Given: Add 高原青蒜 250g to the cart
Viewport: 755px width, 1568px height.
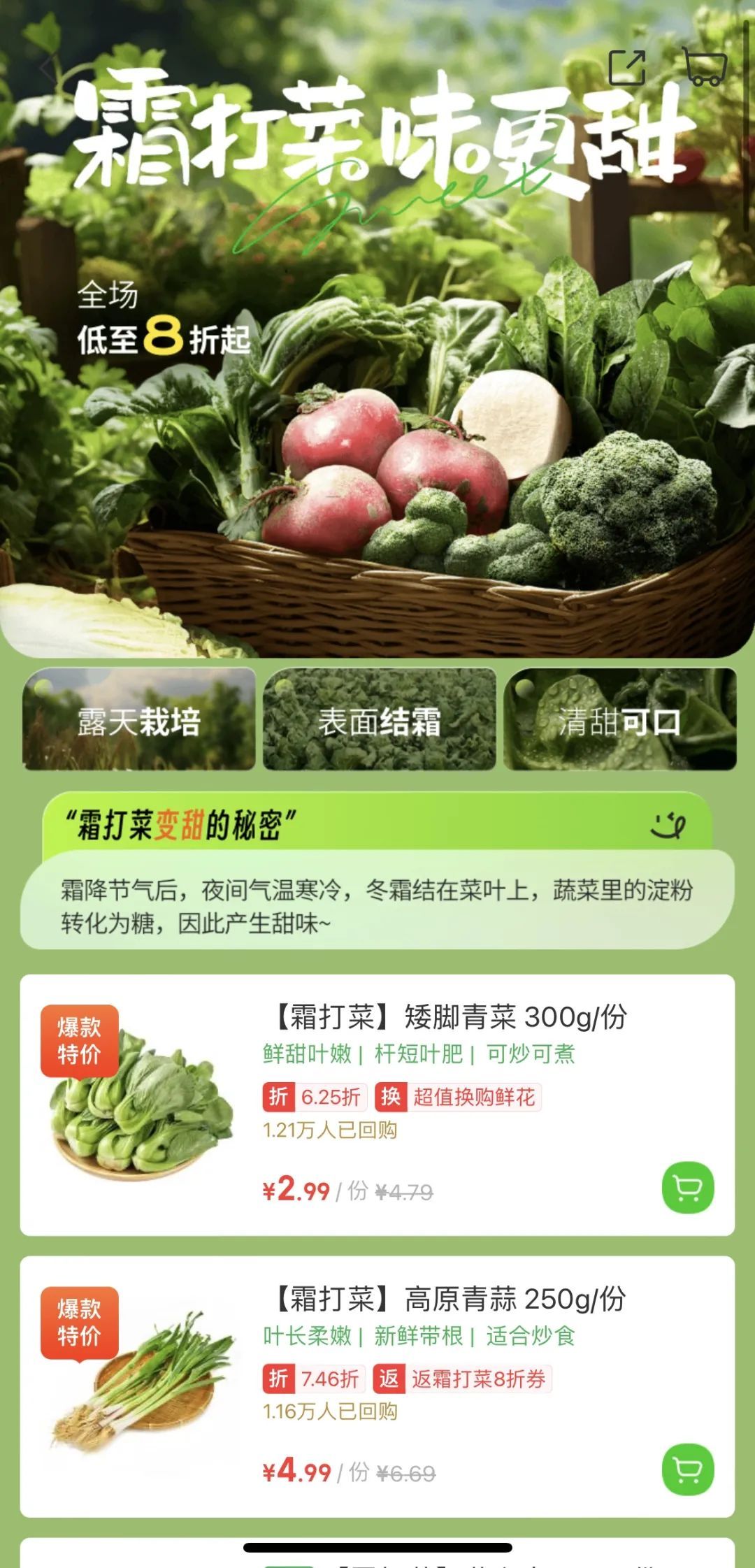Looking at the screenshot, I should coord(688,1469).
